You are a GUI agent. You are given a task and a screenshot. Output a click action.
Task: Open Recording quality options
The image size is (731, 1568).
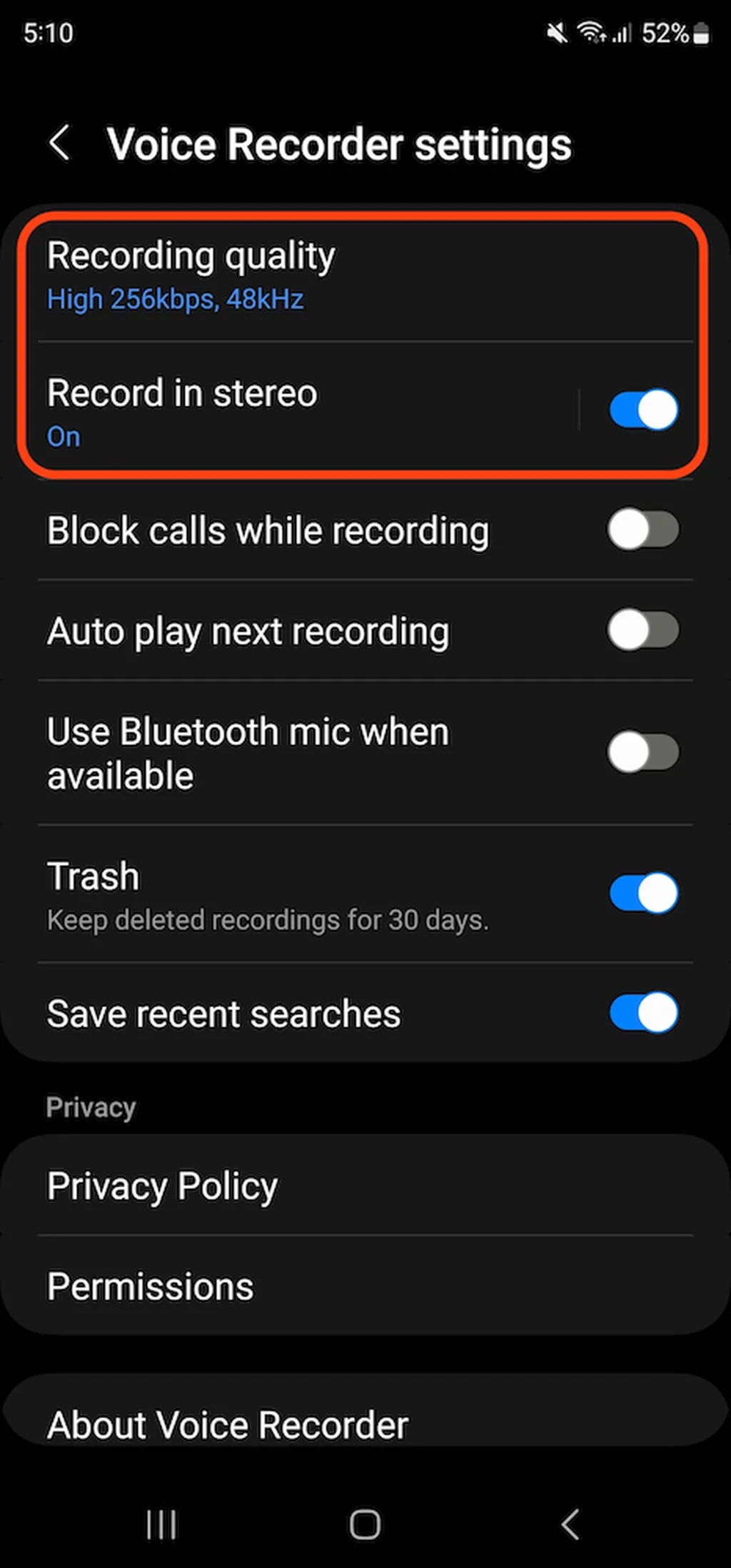190,275
